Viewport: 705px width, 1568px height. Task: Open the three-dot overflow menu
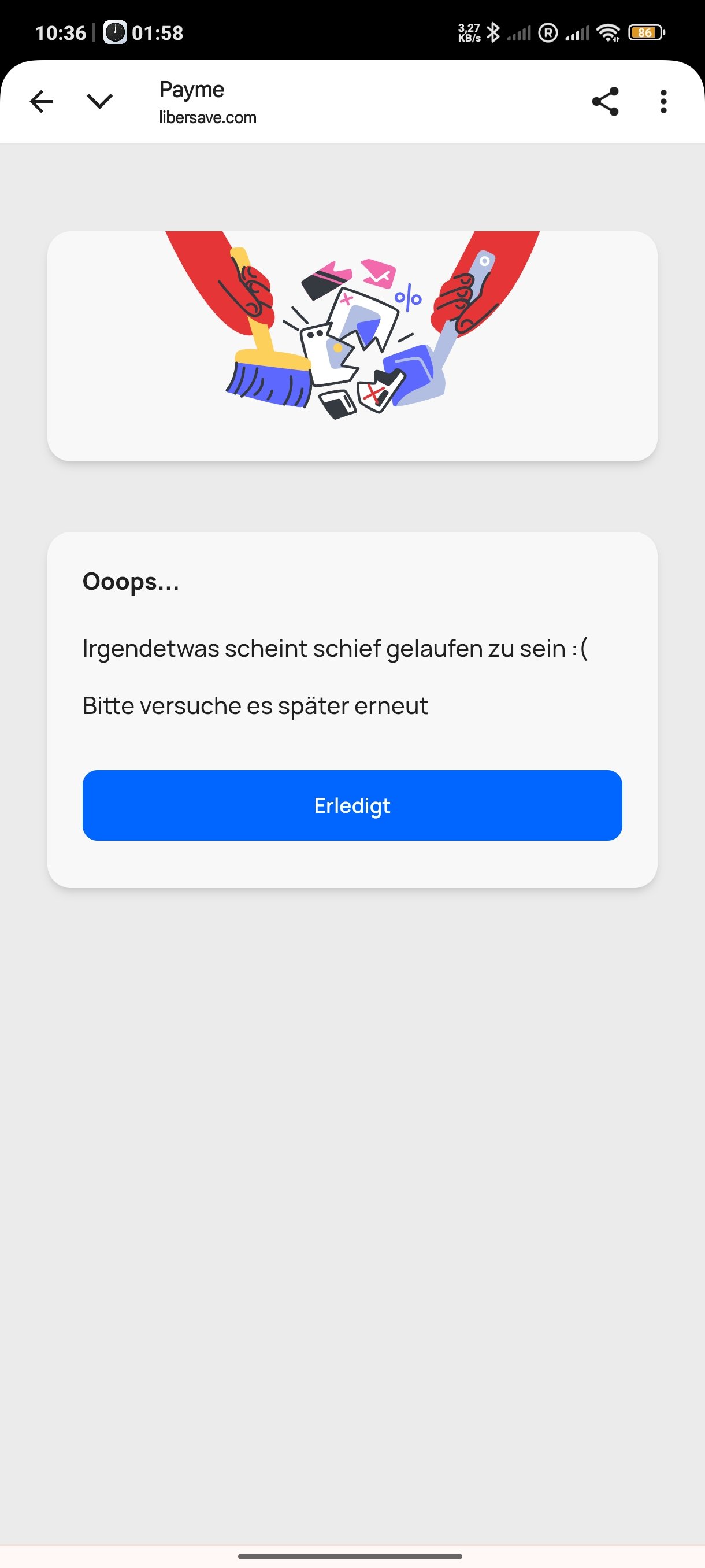pos(663,102)
